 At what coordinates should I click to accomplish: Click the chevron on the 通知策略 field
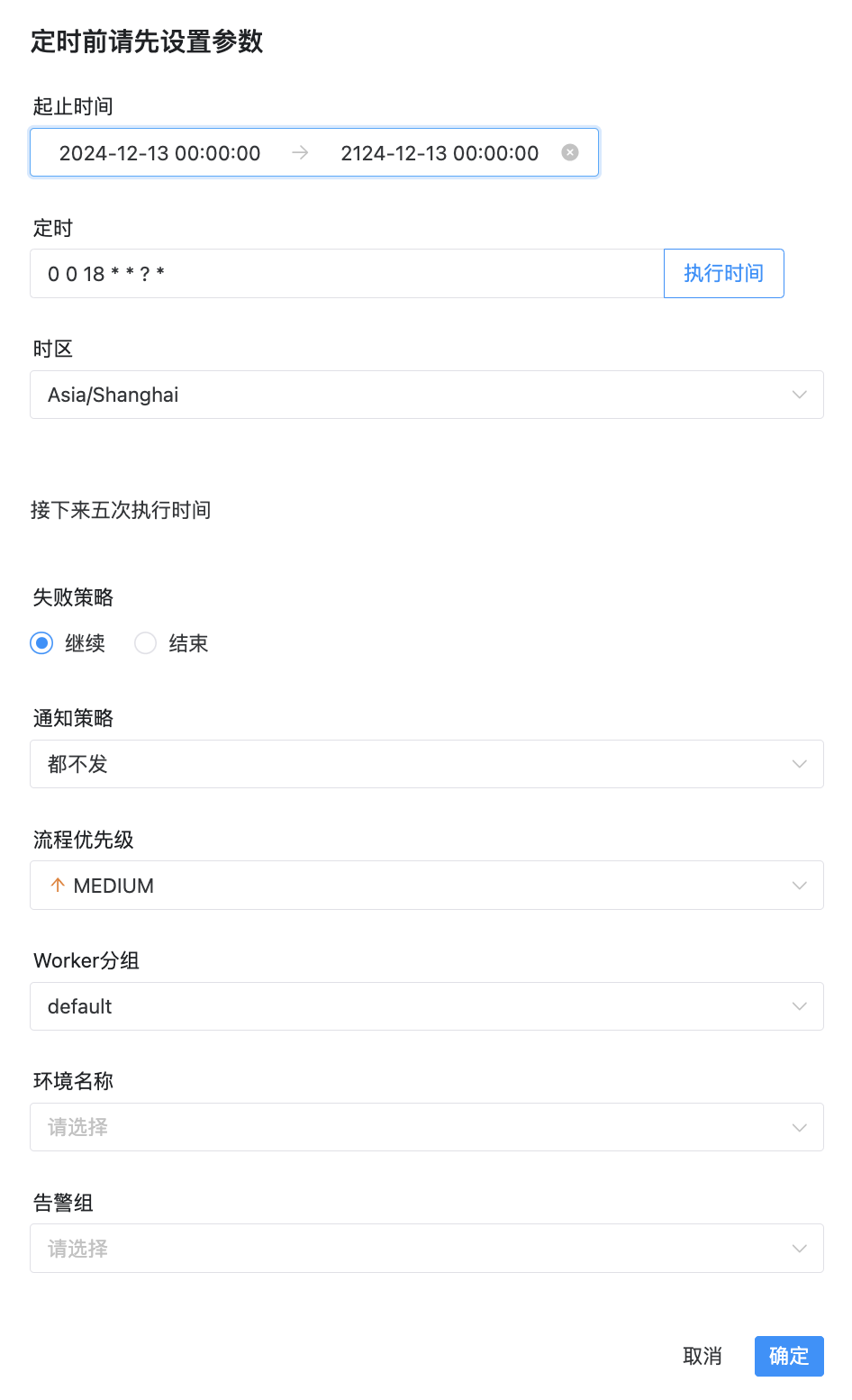(799, 763)
